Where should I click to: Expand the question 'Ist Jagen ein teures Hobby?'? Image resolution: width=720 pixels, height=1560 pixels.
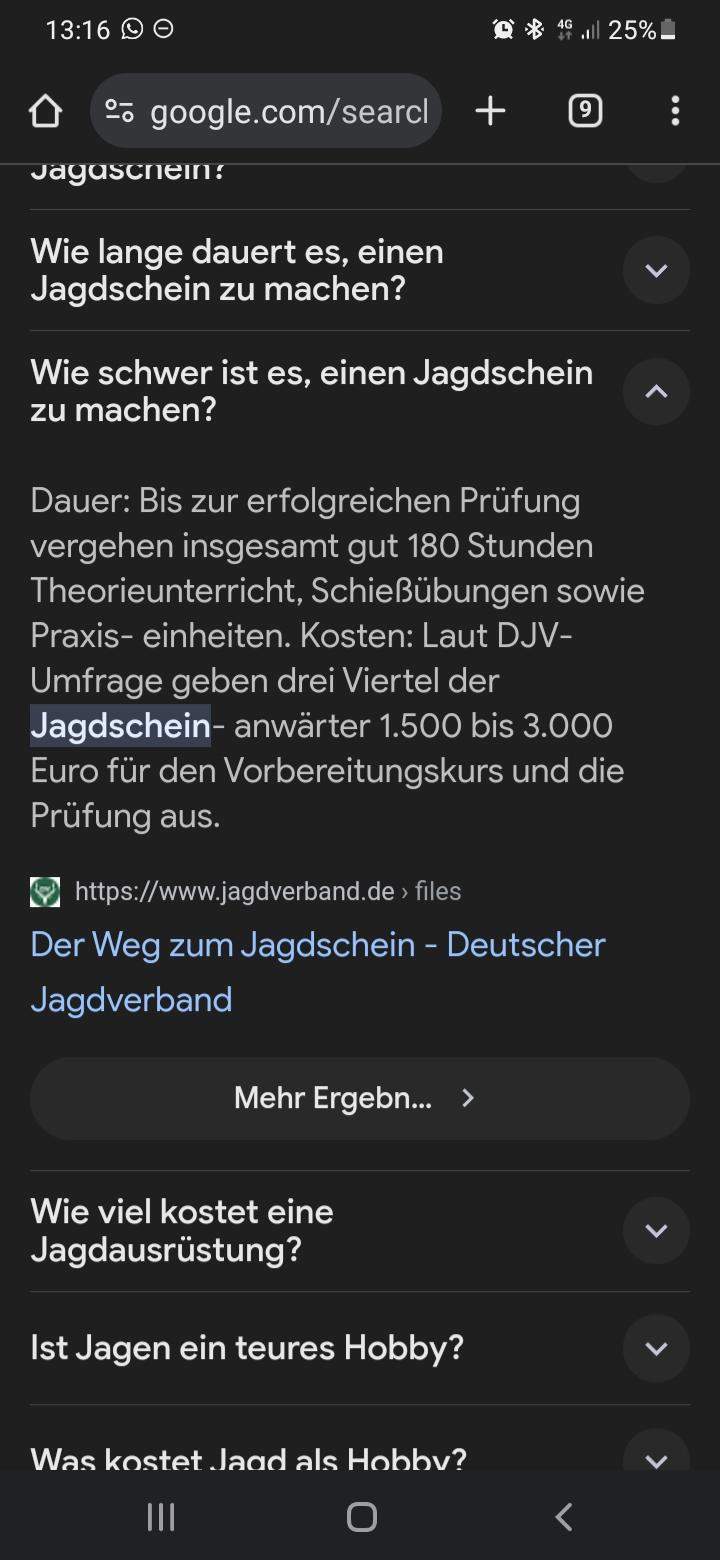(656, 1348)
